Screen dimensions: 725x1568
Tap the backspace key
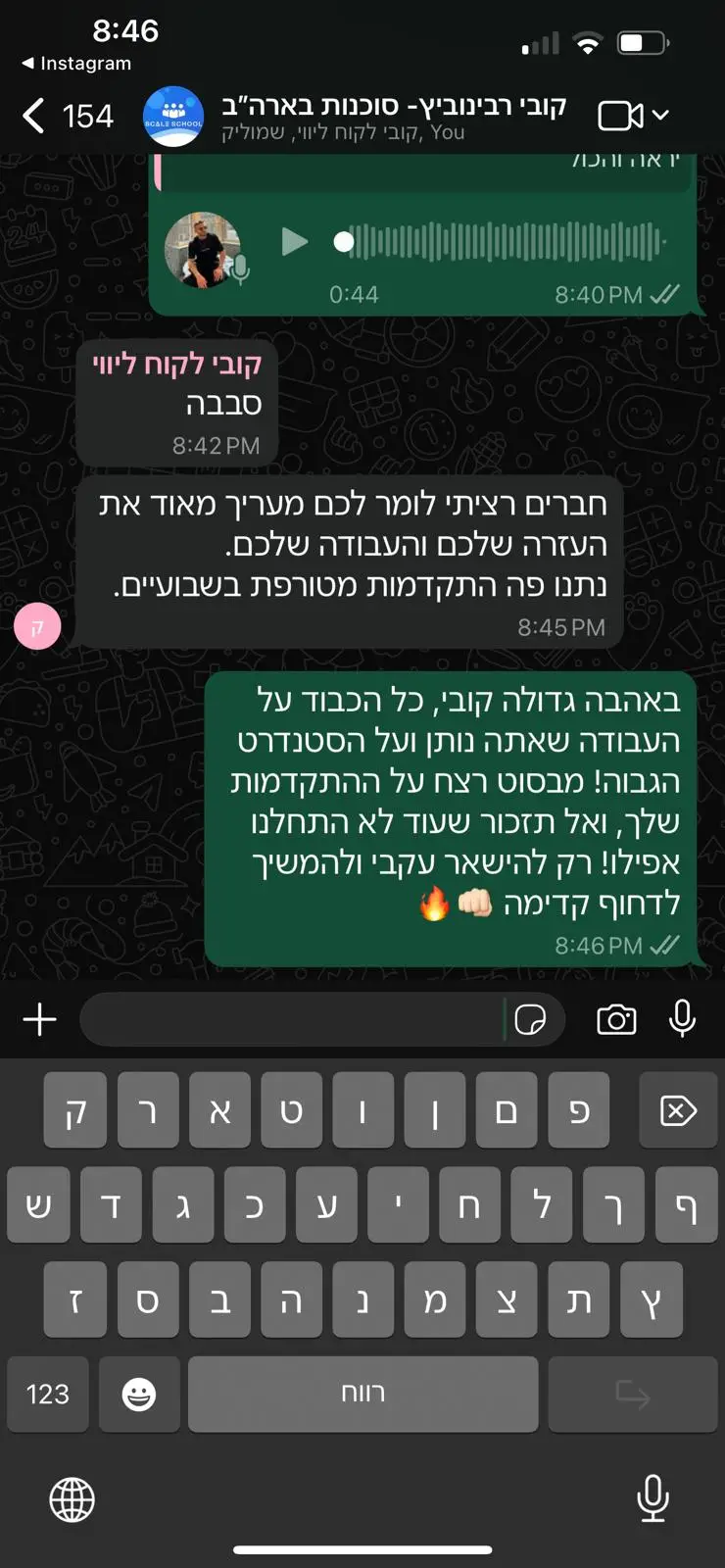pos(678,1110)
